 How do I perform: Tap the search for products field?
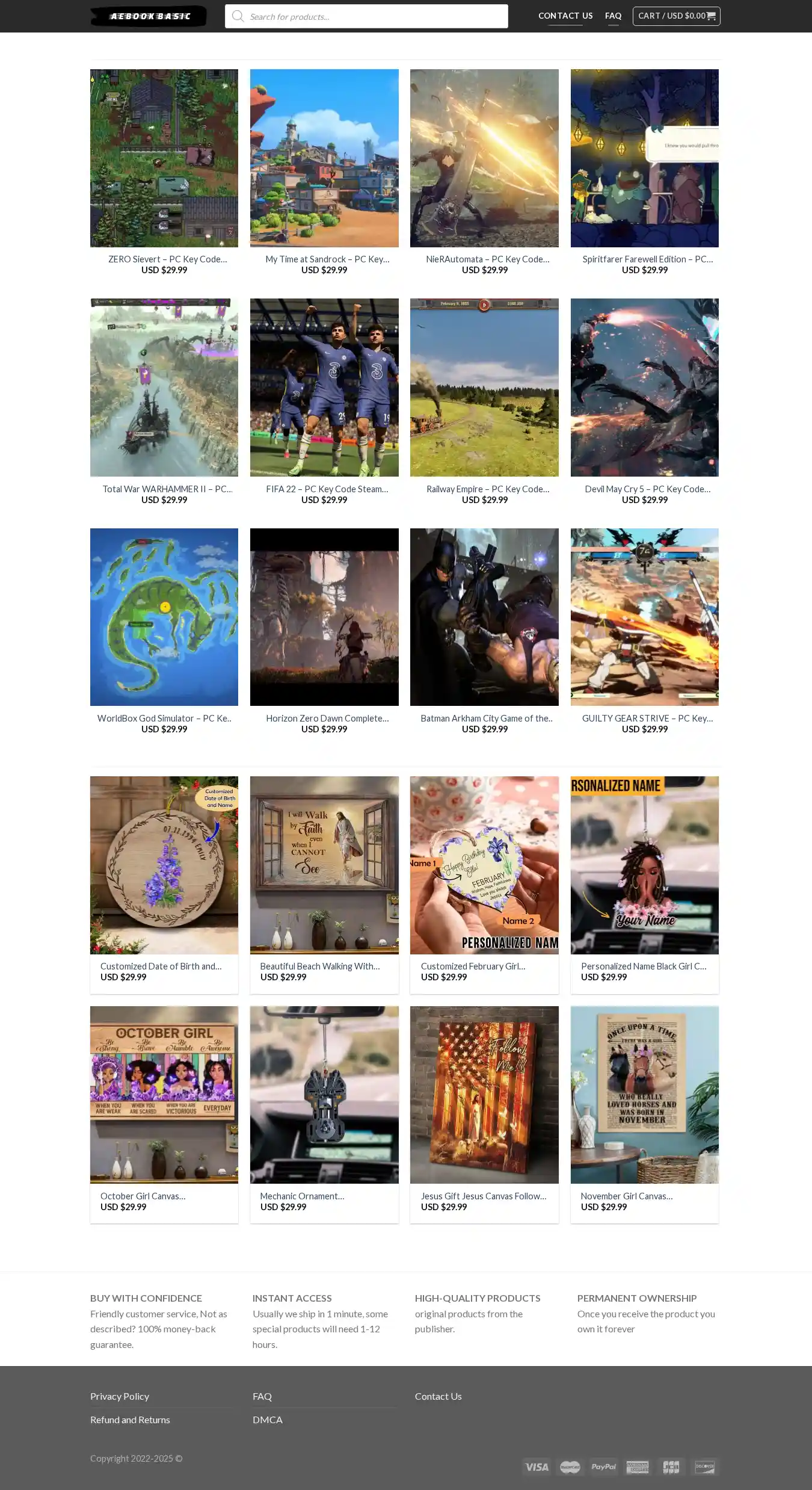pyautogui.click(x=373, y=17)
